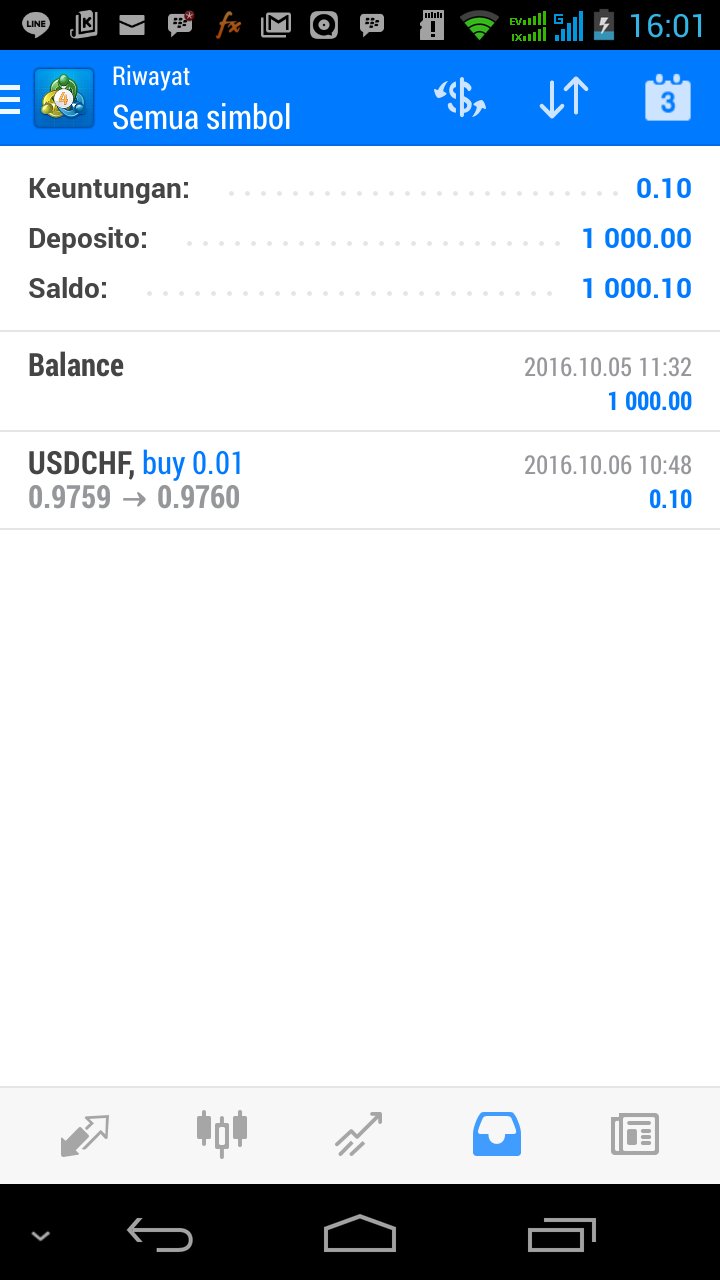Change history sort order

click(x=563, y=98)
